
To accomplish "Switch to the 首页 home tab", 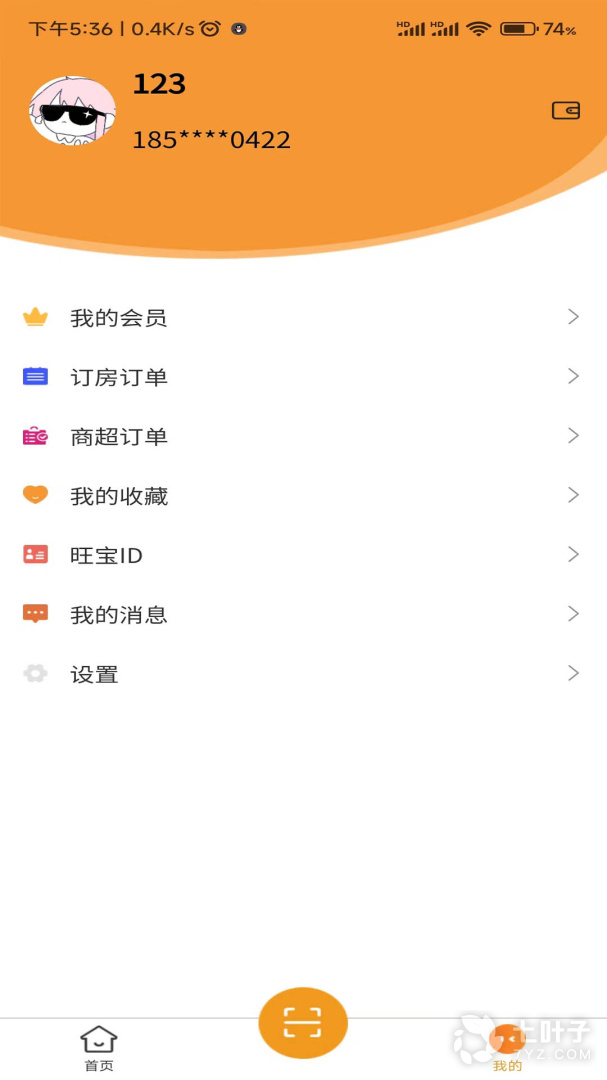I will tap(98, 1048).
